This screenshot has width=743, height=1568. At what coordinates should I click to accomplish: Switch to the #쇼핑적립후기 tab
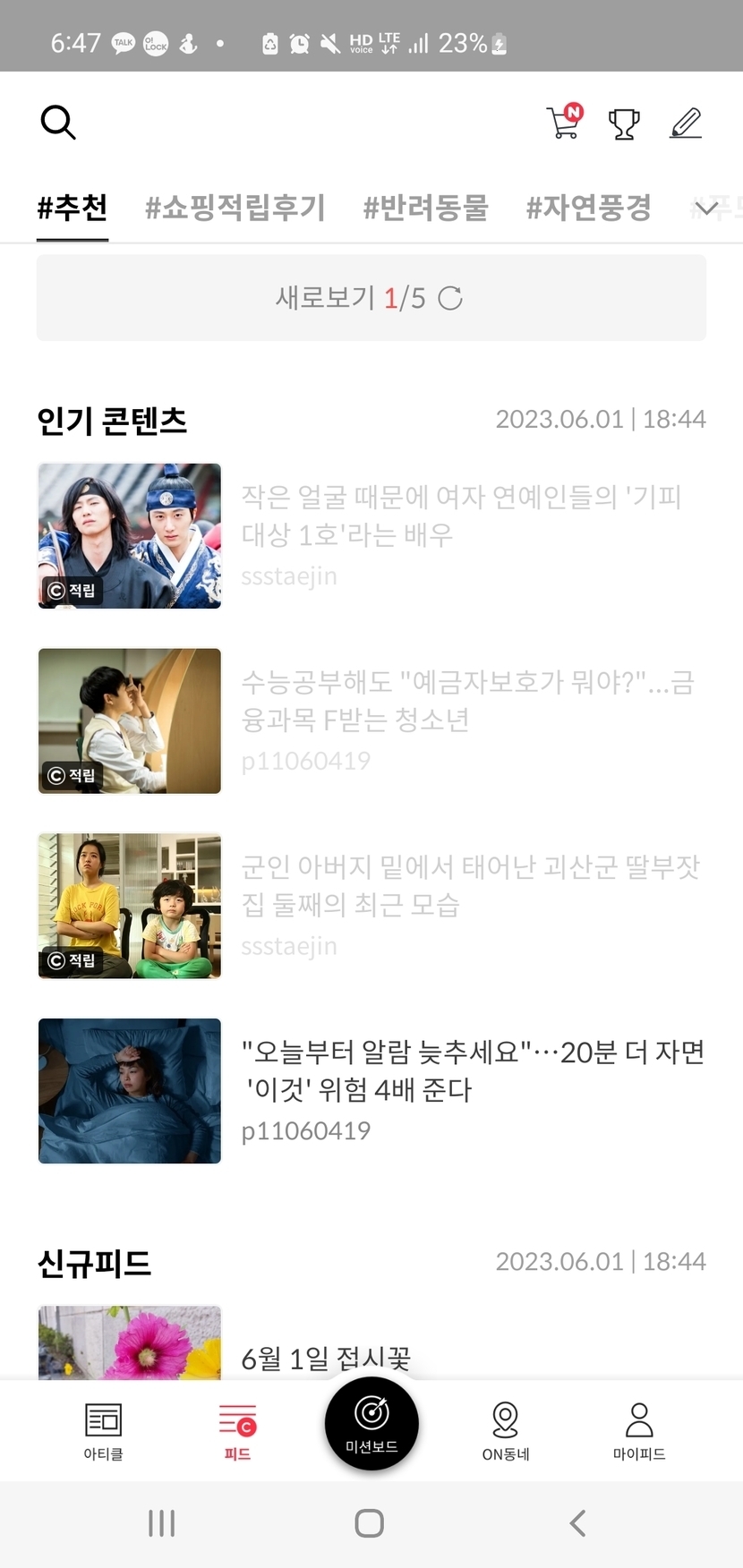[x=235, y=208]
